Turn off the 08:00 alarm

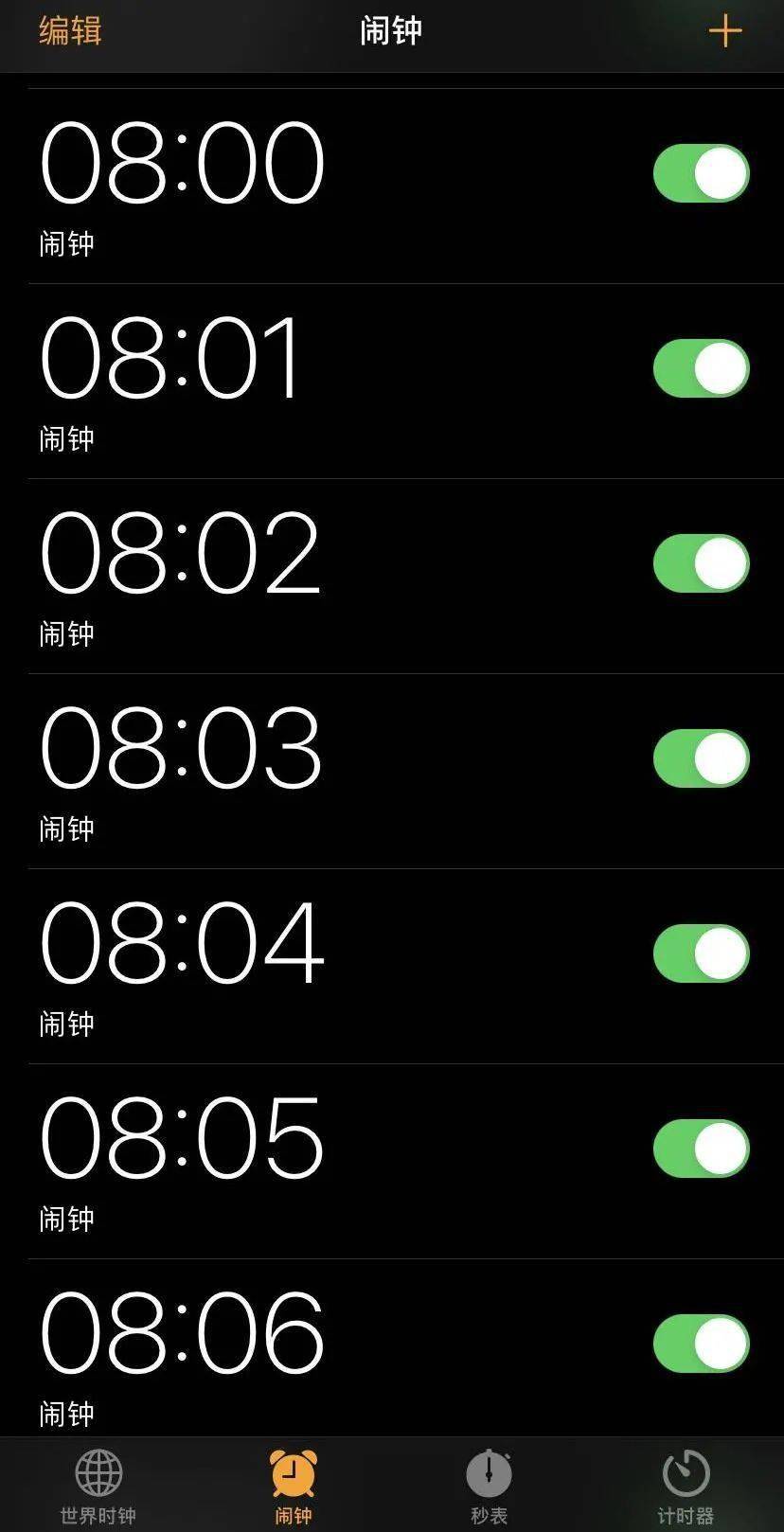(x=701, y=173)
